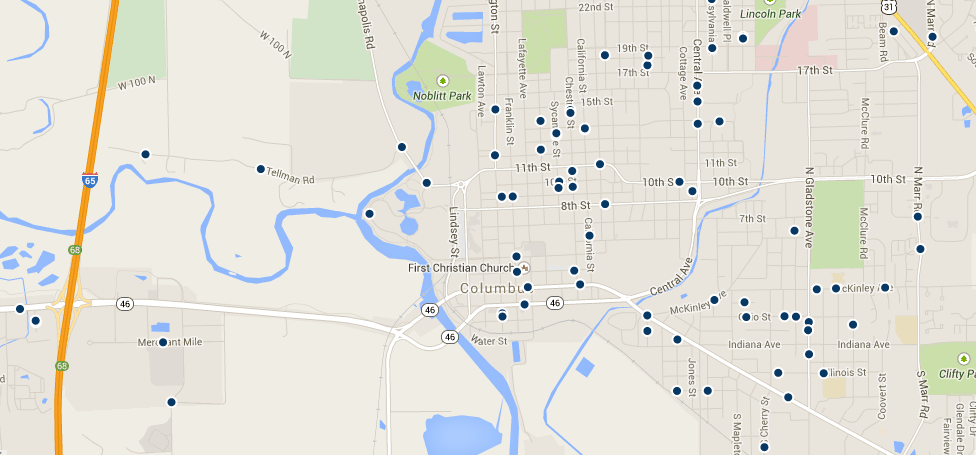Open Noblitt Park point of interest

tap(443, 80)
